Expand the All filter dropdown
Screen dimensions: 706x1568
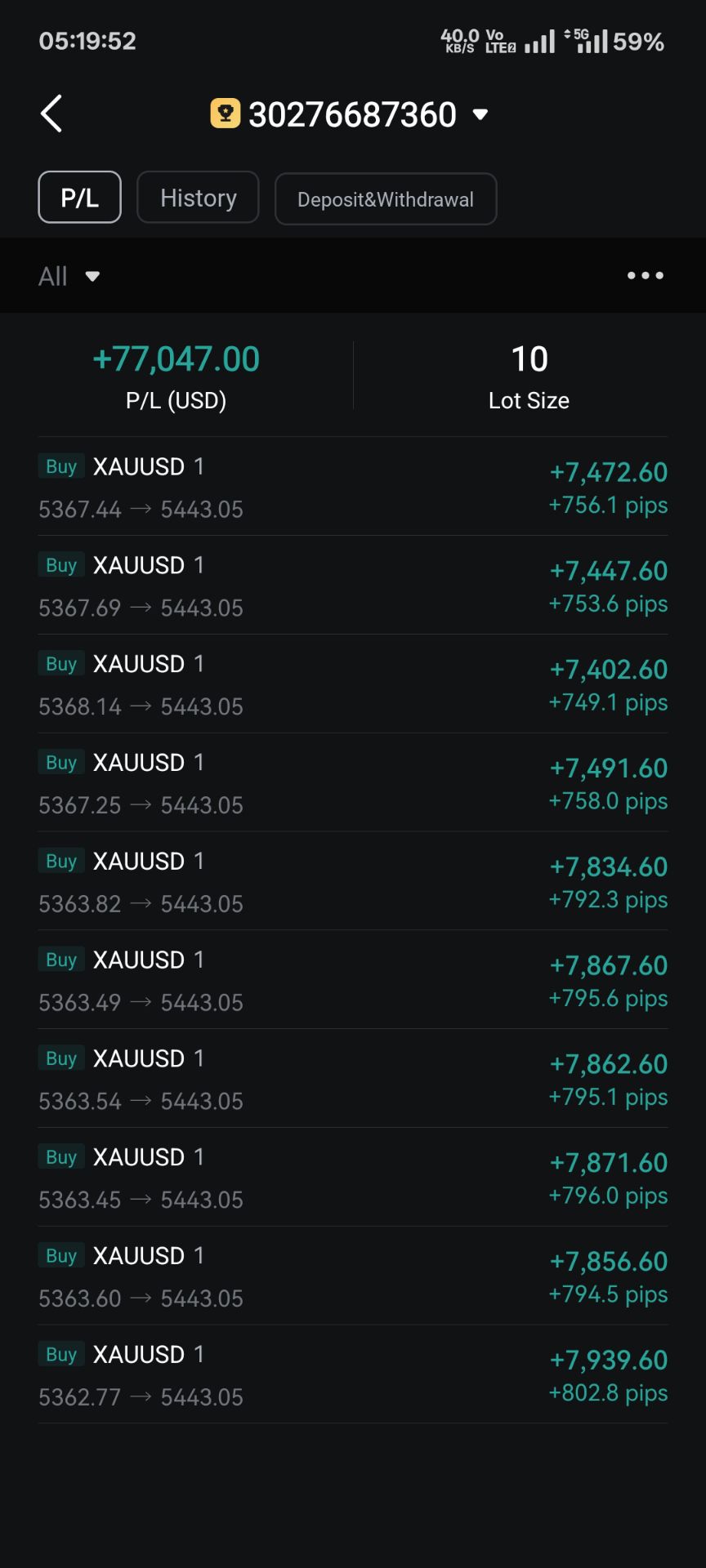[69, 276]
